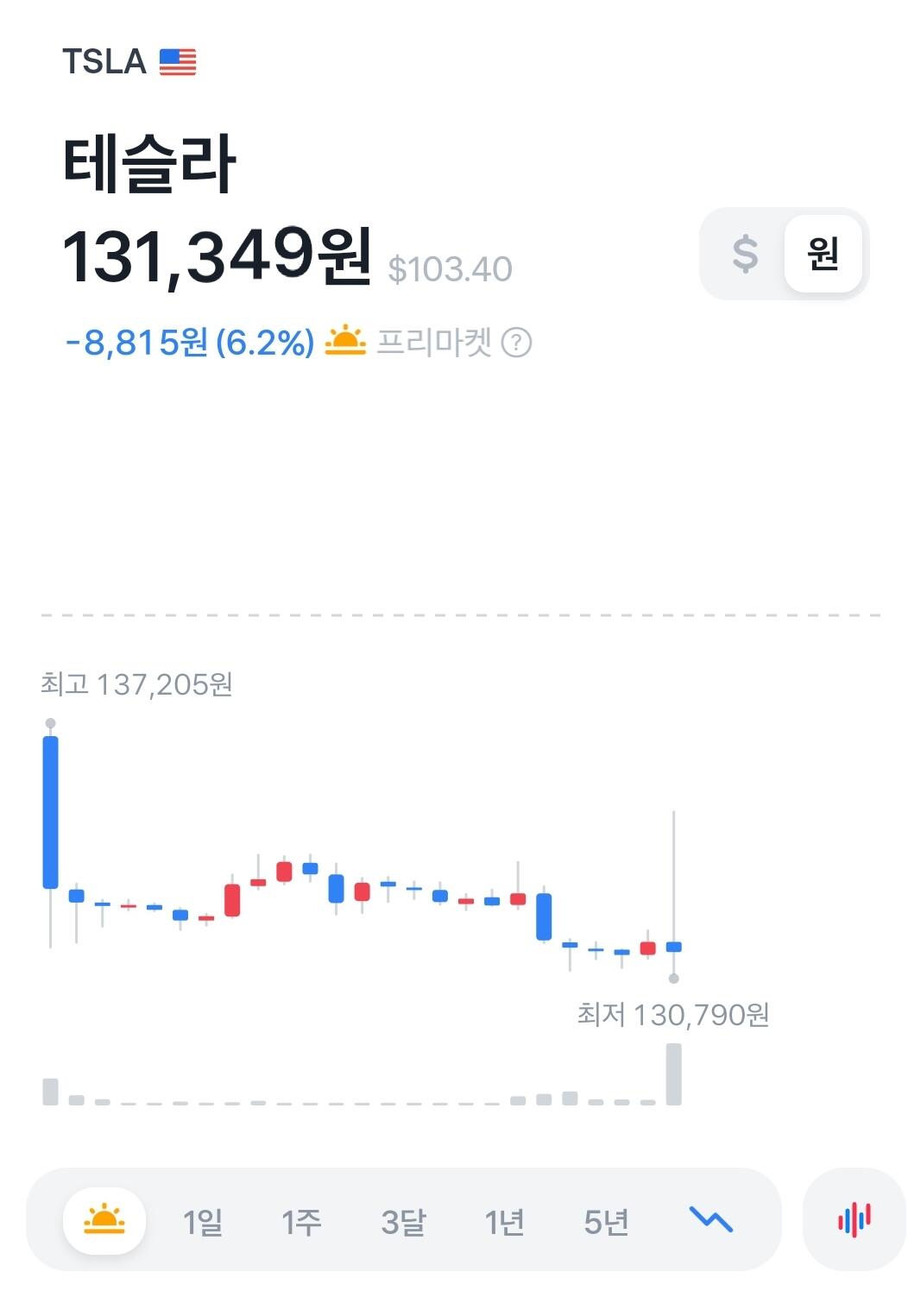Select the premarket sun chart tab

click(x=104, y=1220)
